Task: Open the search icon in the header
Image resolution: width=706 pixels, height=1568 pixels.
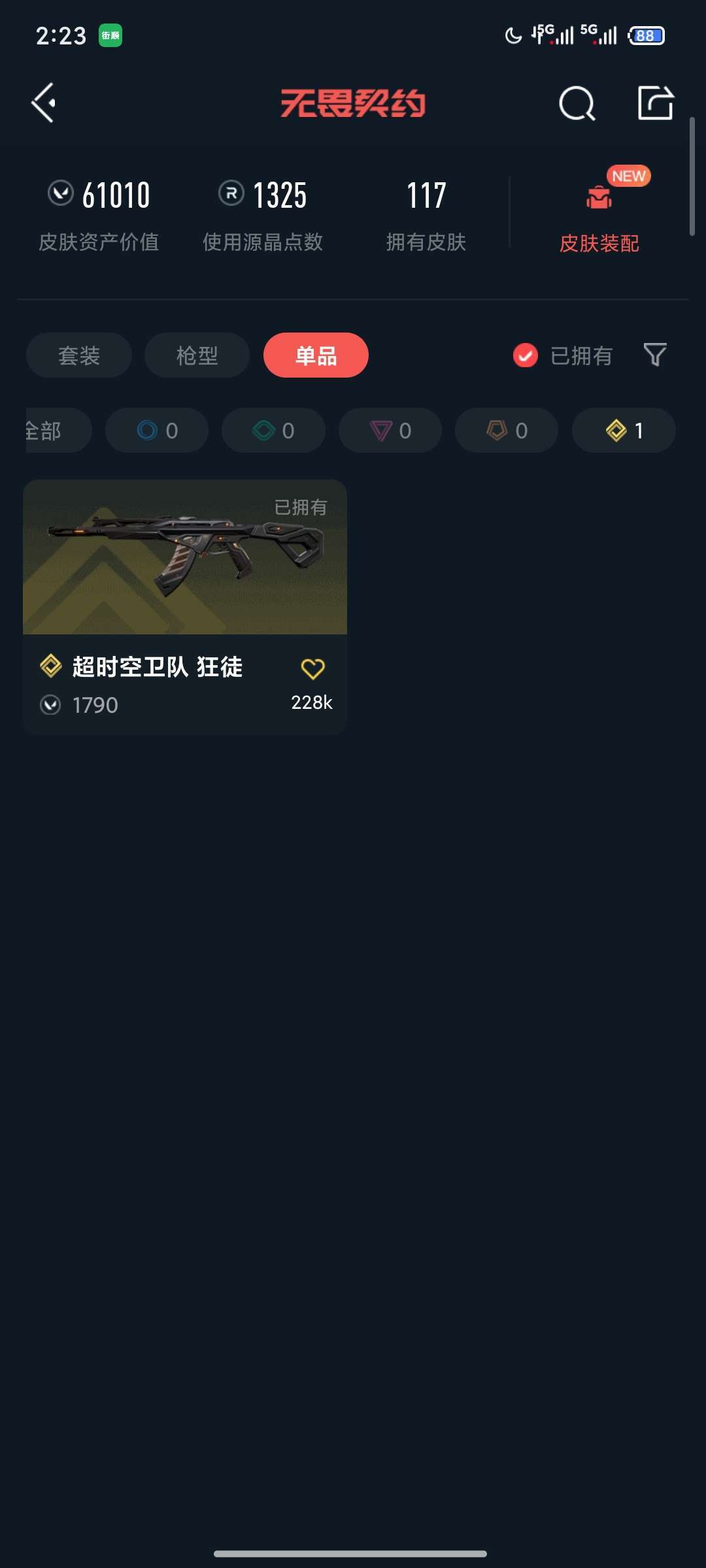Action: 577,103
